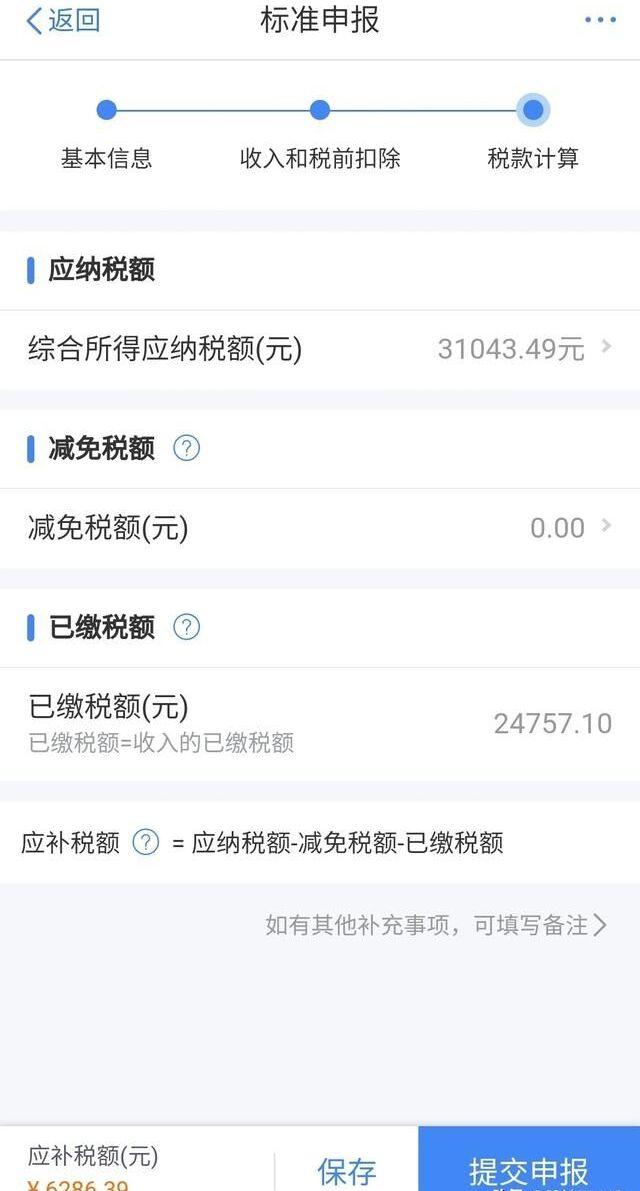The image size is (640, 1191).
Task: Go back using 返回 button
Action: [62, 21]
